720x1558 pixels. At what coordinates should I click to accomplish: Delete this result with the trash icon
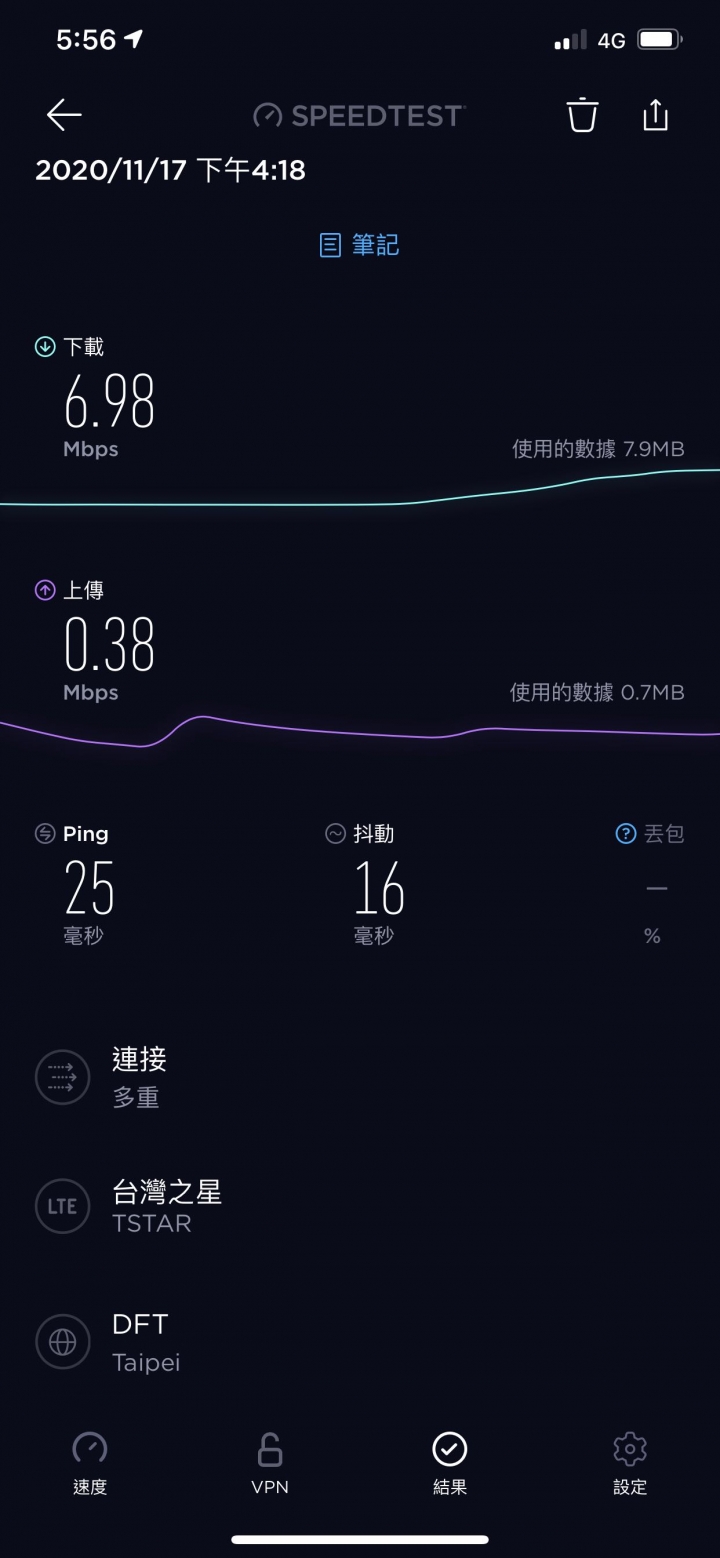point(582,116)
